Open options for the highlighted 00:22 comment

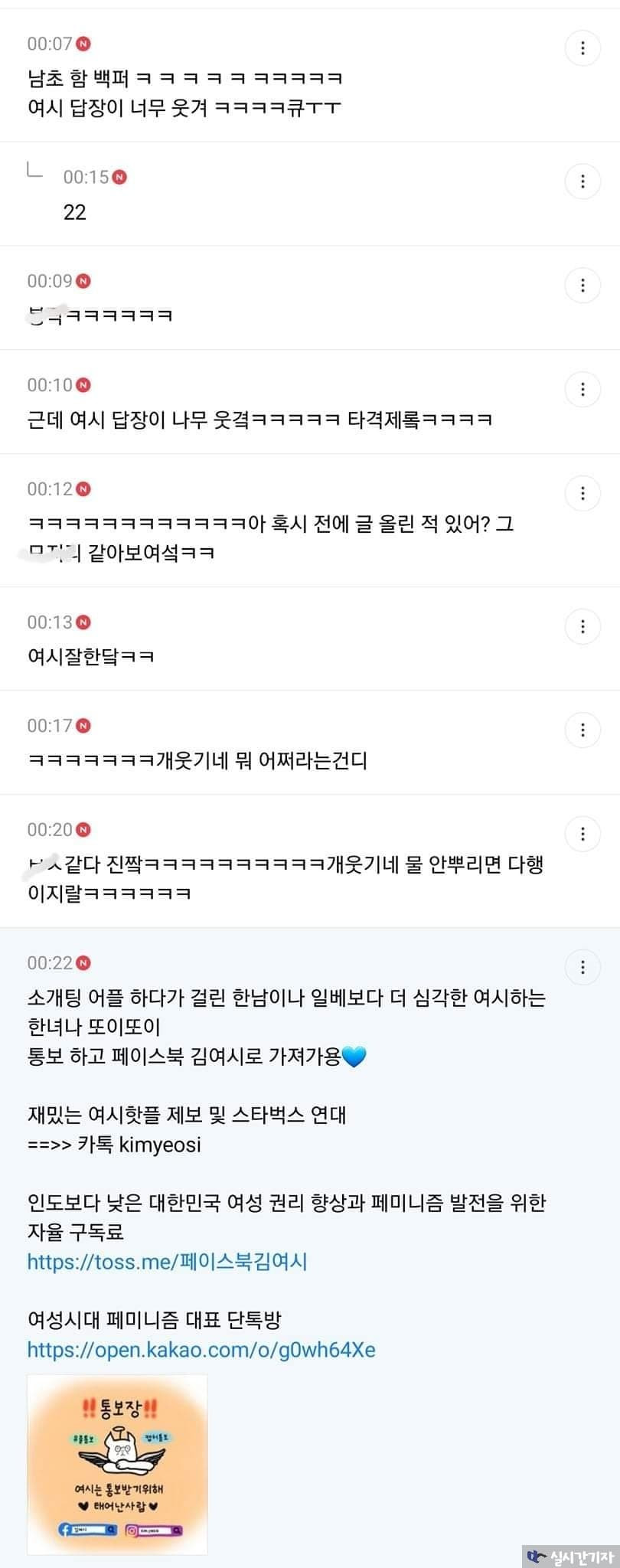(x=582, y=967)
